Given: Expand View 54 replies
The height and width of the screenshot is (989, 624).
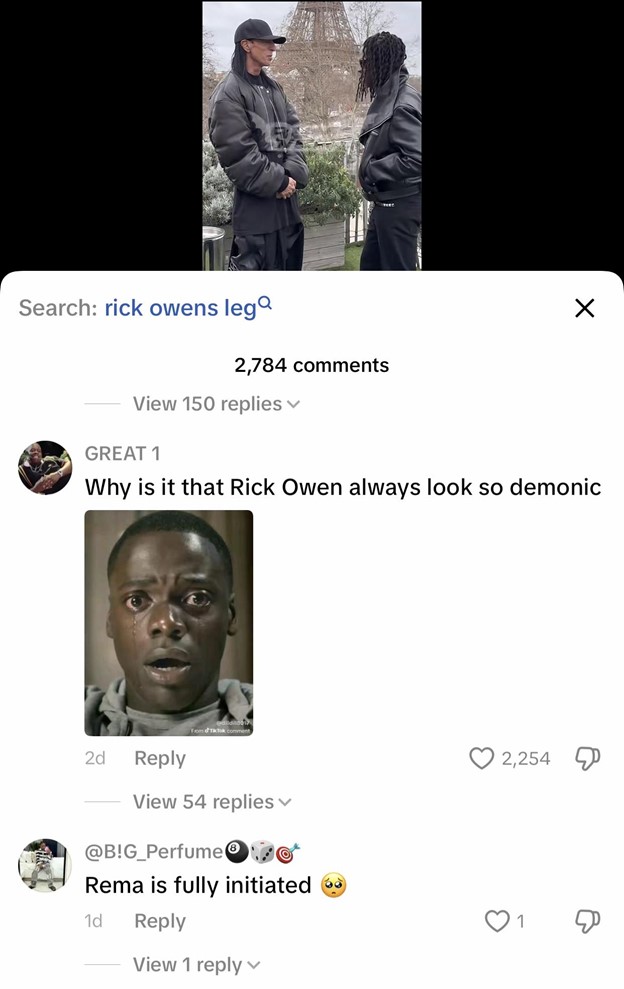Looking at the screenshot, I should 211,802.
